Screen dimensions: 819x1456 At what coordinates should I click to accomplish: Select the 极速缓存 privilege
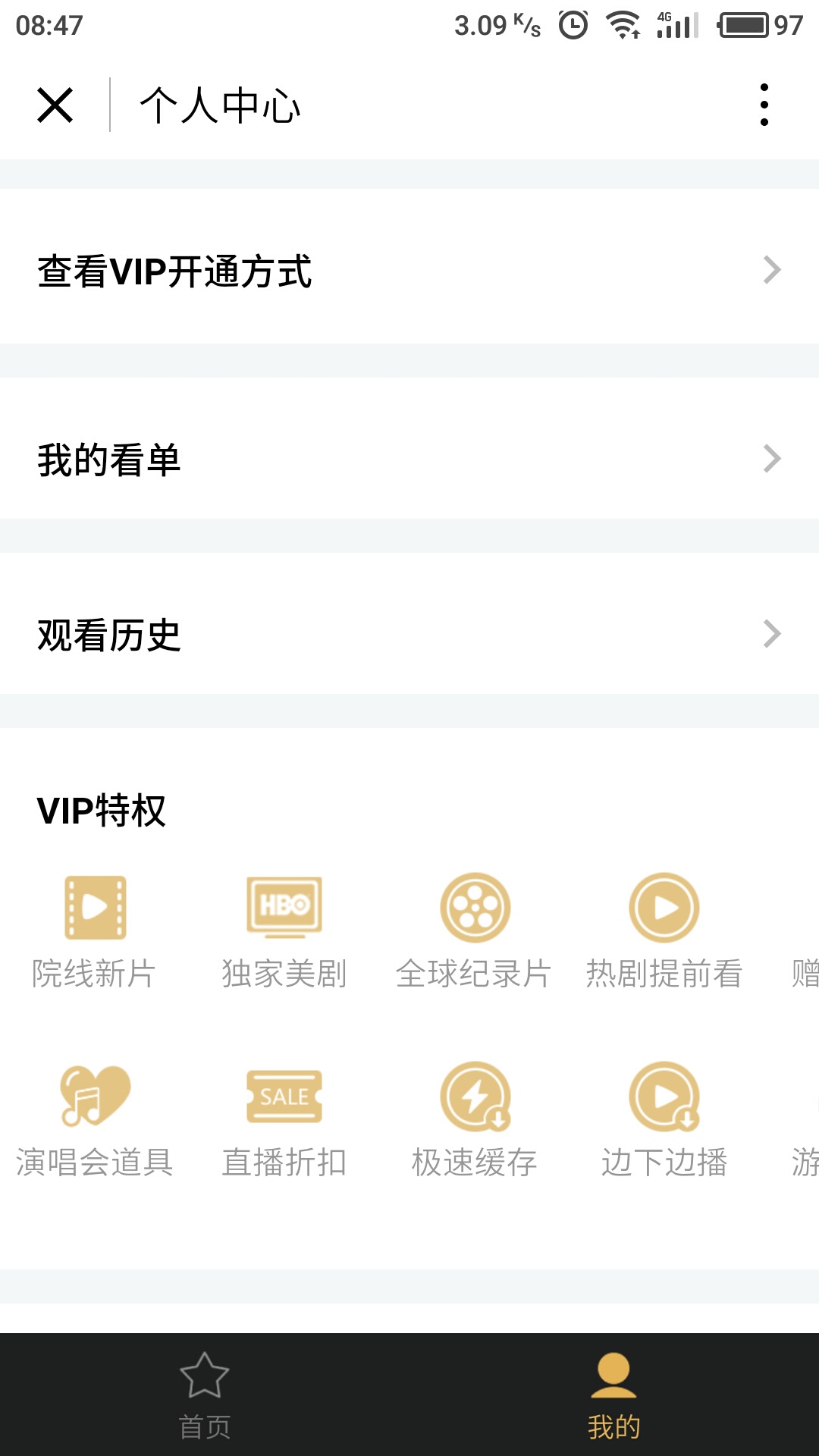click(x=475, y=1119)
